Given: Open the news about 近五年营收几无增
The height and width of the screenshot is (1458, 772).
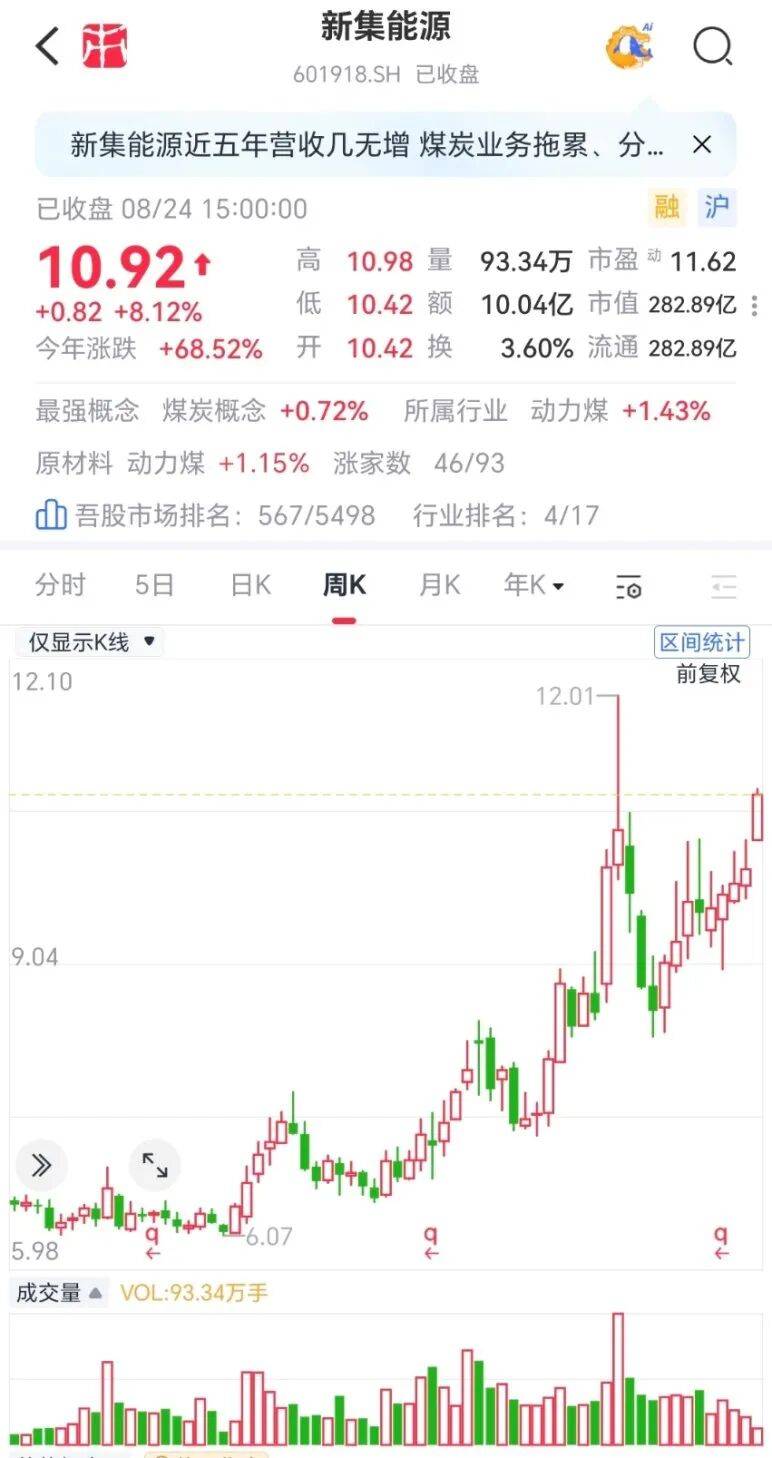Looking at the screenshot, I should point(366,146).
